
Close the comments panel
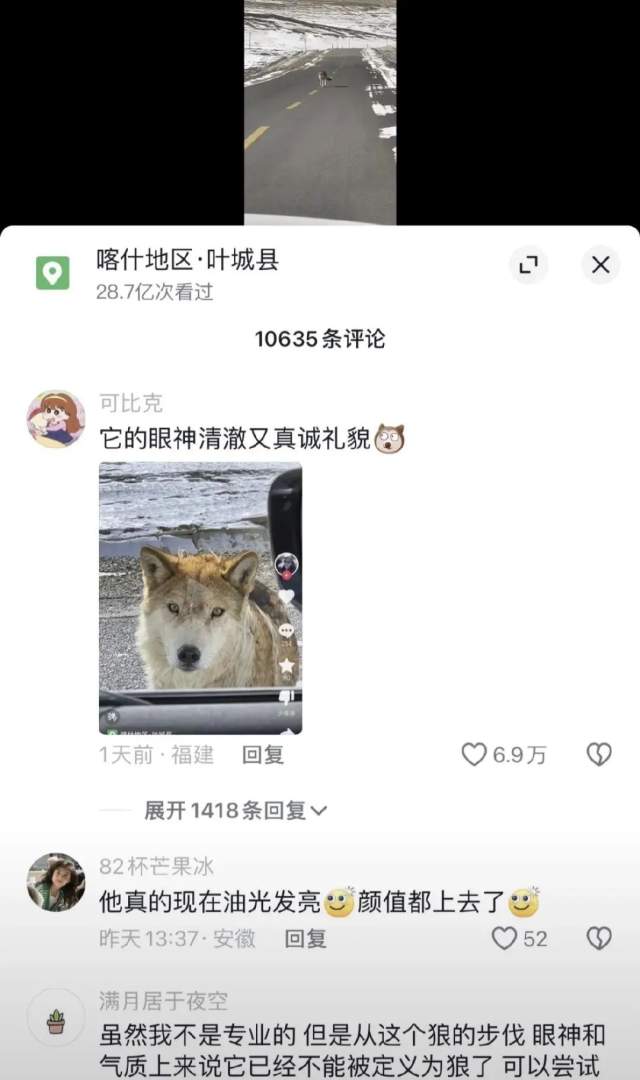600,265
